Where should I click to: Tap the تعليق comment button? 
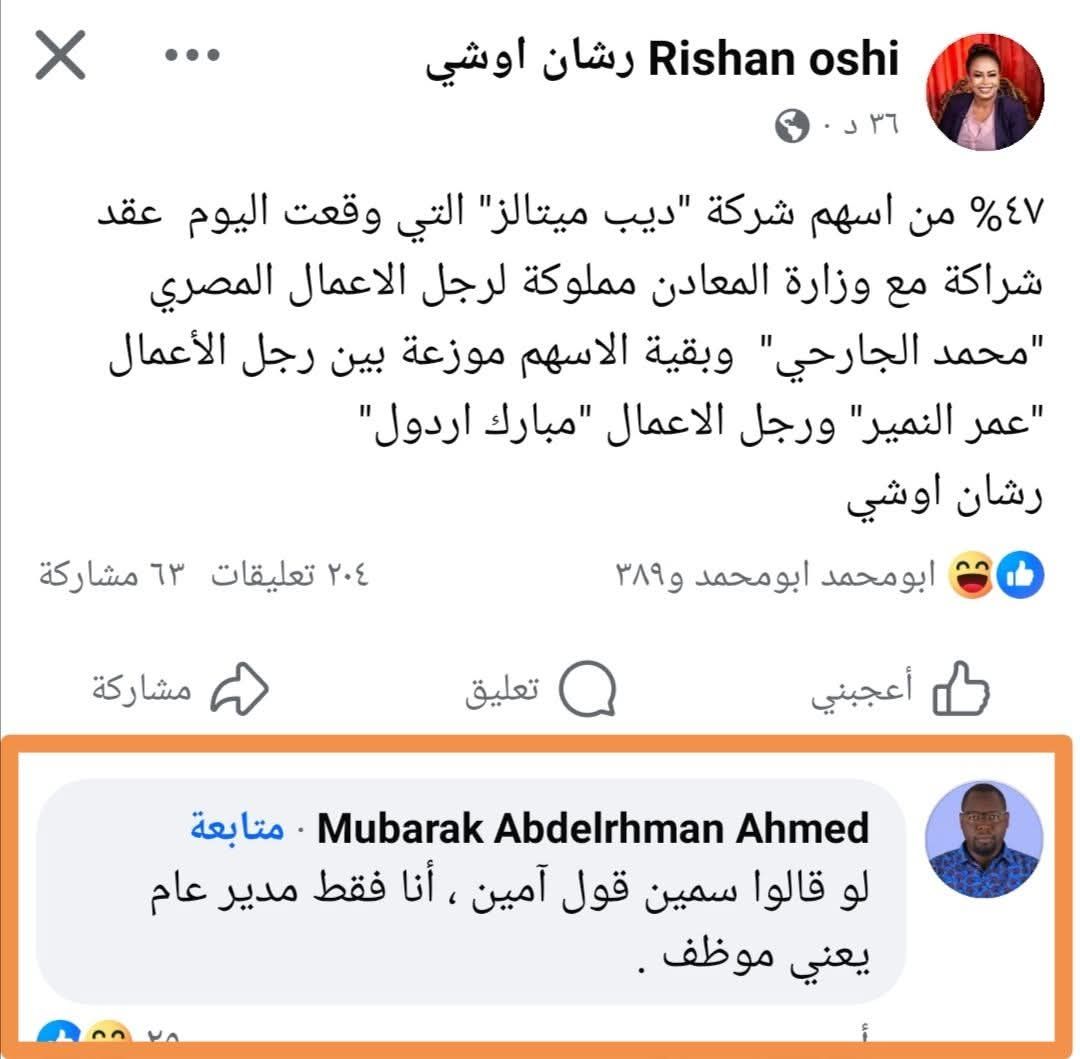coord(541,689)
